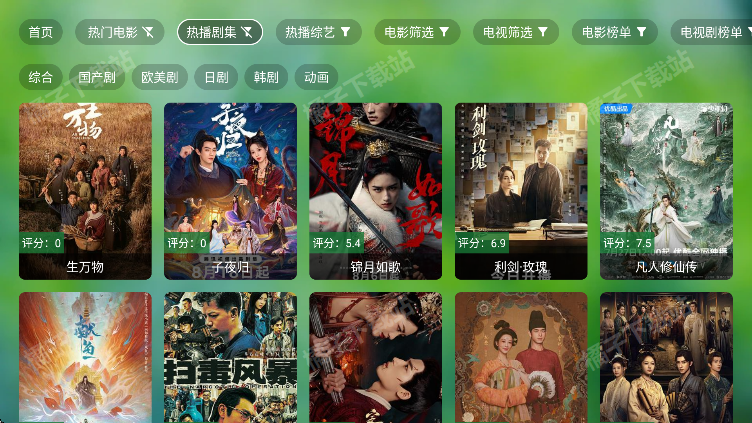This screenshot has width=752, height=423.
Task: Open the 扫毒风暴 poster card
Action: coord(230,357)
